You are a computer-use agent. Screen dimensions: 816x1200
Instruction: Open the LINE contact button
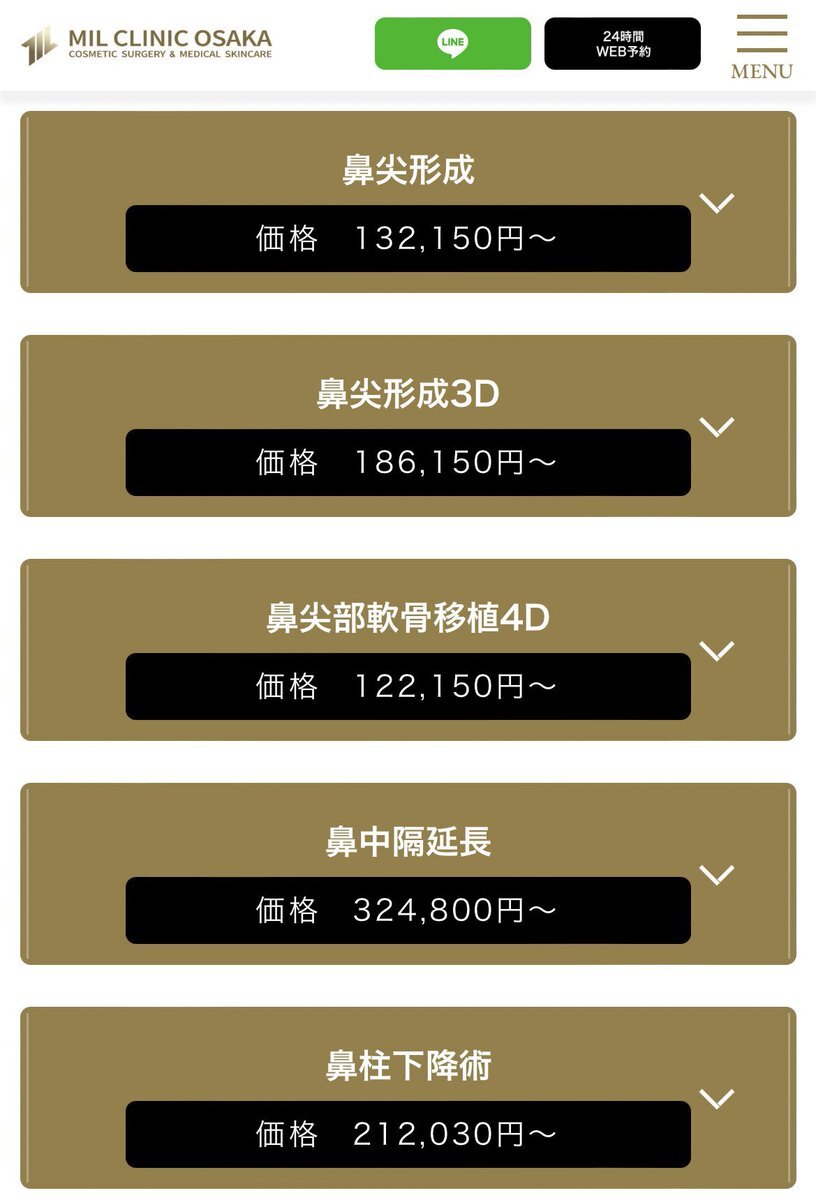pyautogui.click(x=453, y=43)
